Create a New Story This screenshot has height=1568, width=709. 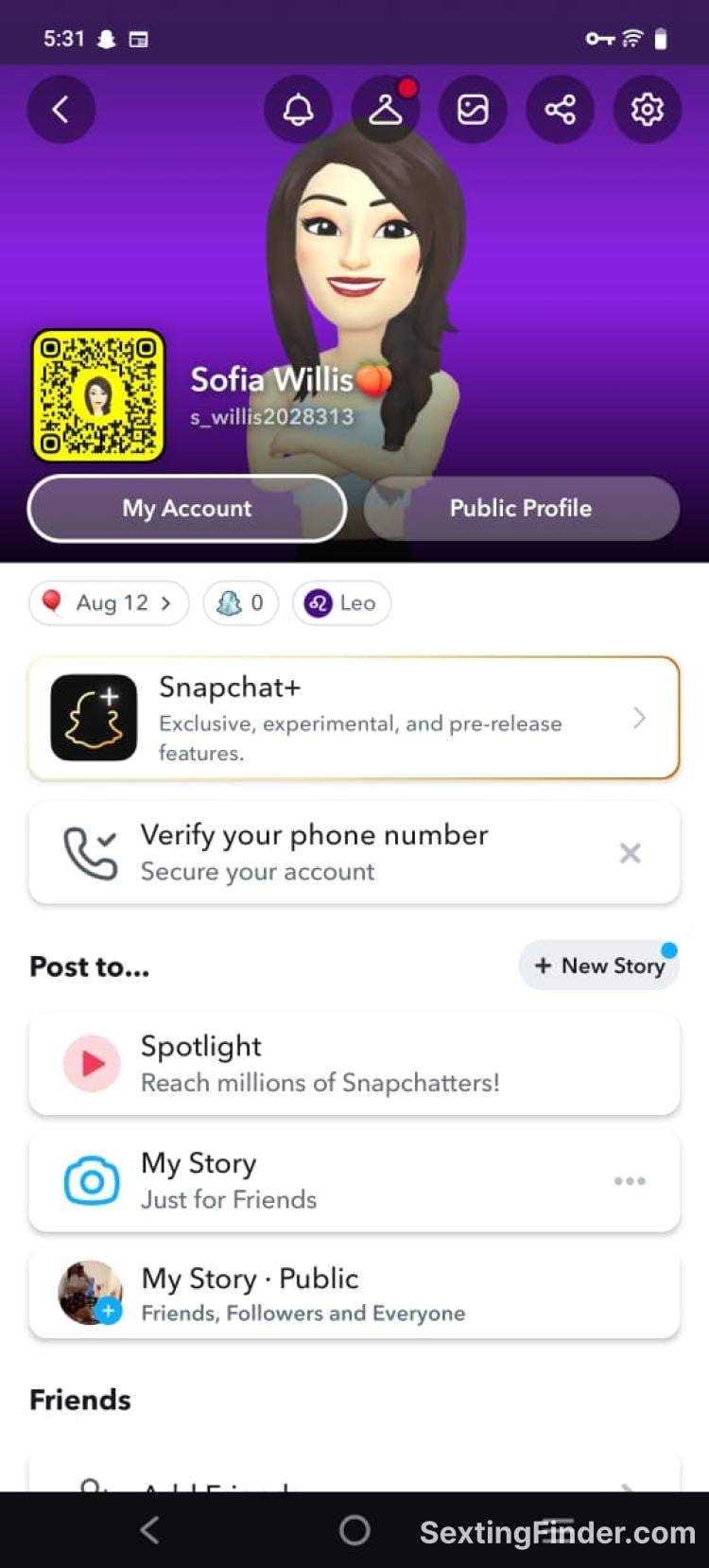point(599,966)
